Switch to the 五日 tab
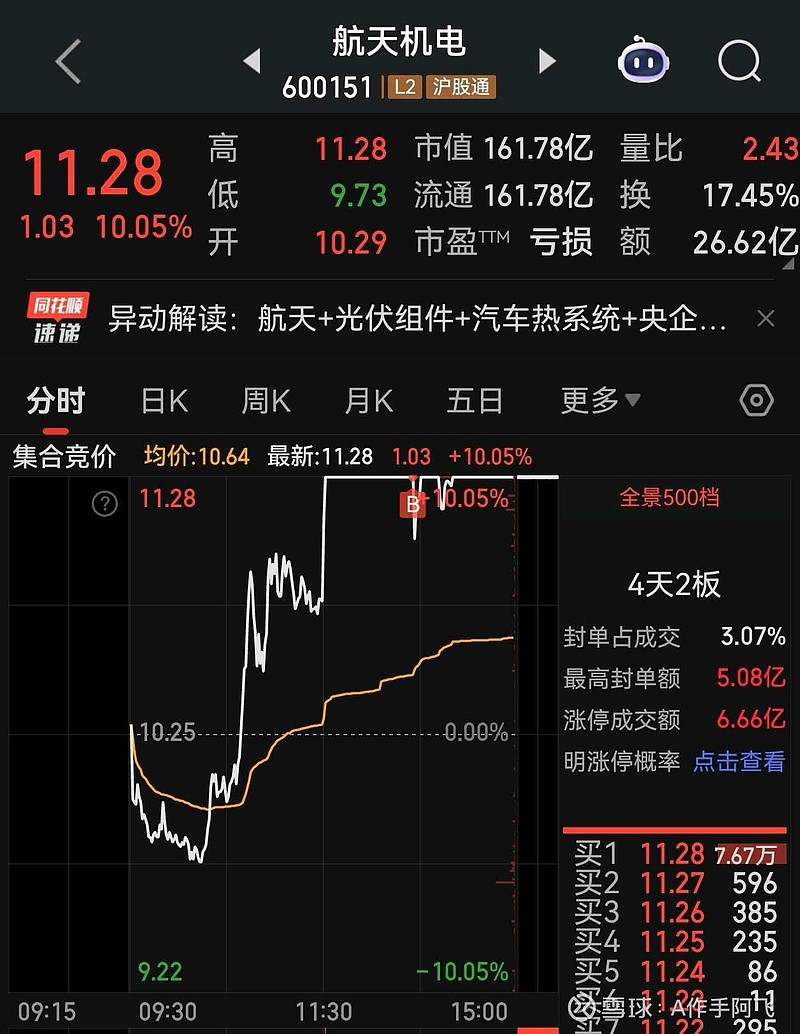 (x=474, y=401)
